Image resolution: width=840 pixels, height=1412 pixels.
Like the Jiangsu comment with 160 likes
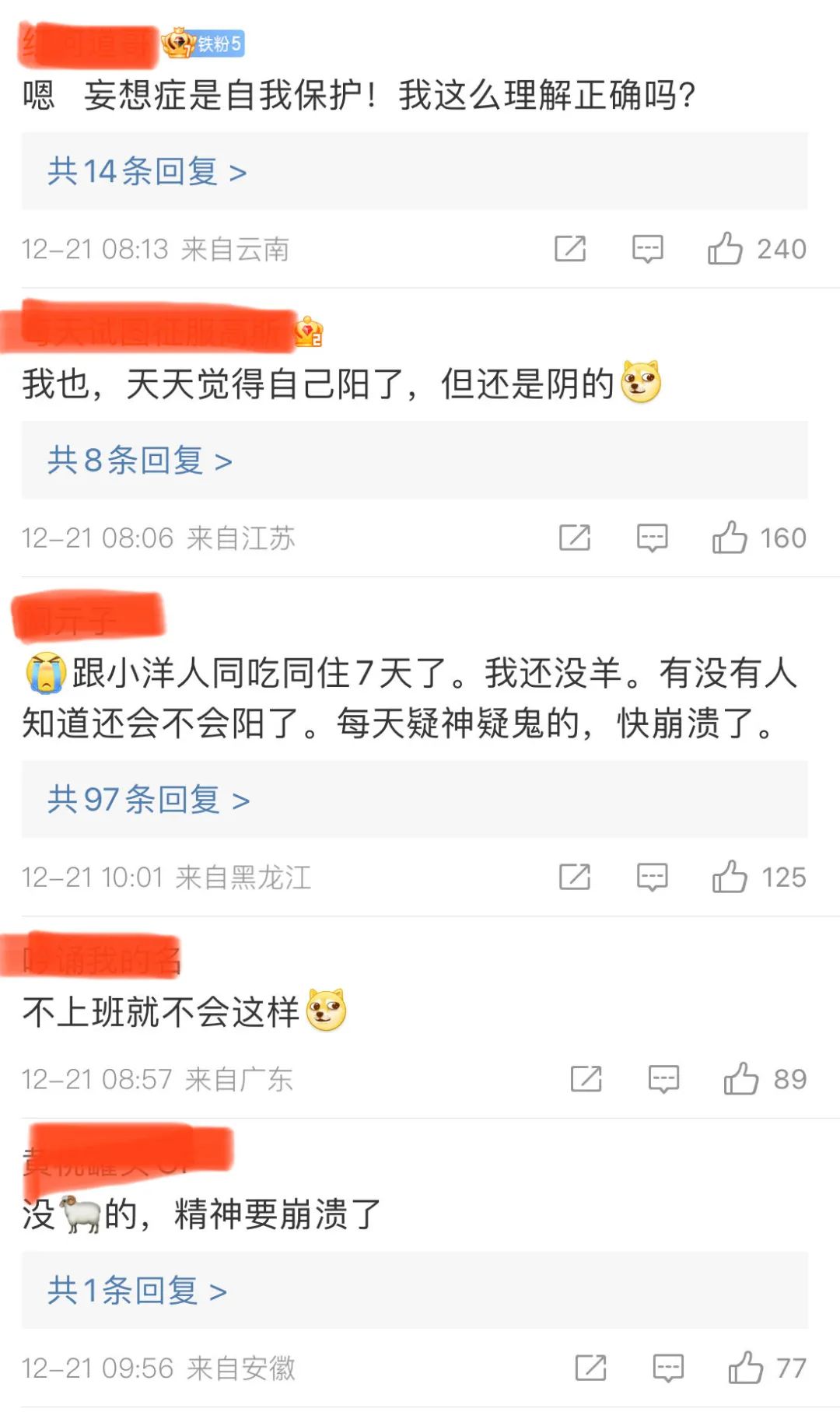(x=730, y=538)
